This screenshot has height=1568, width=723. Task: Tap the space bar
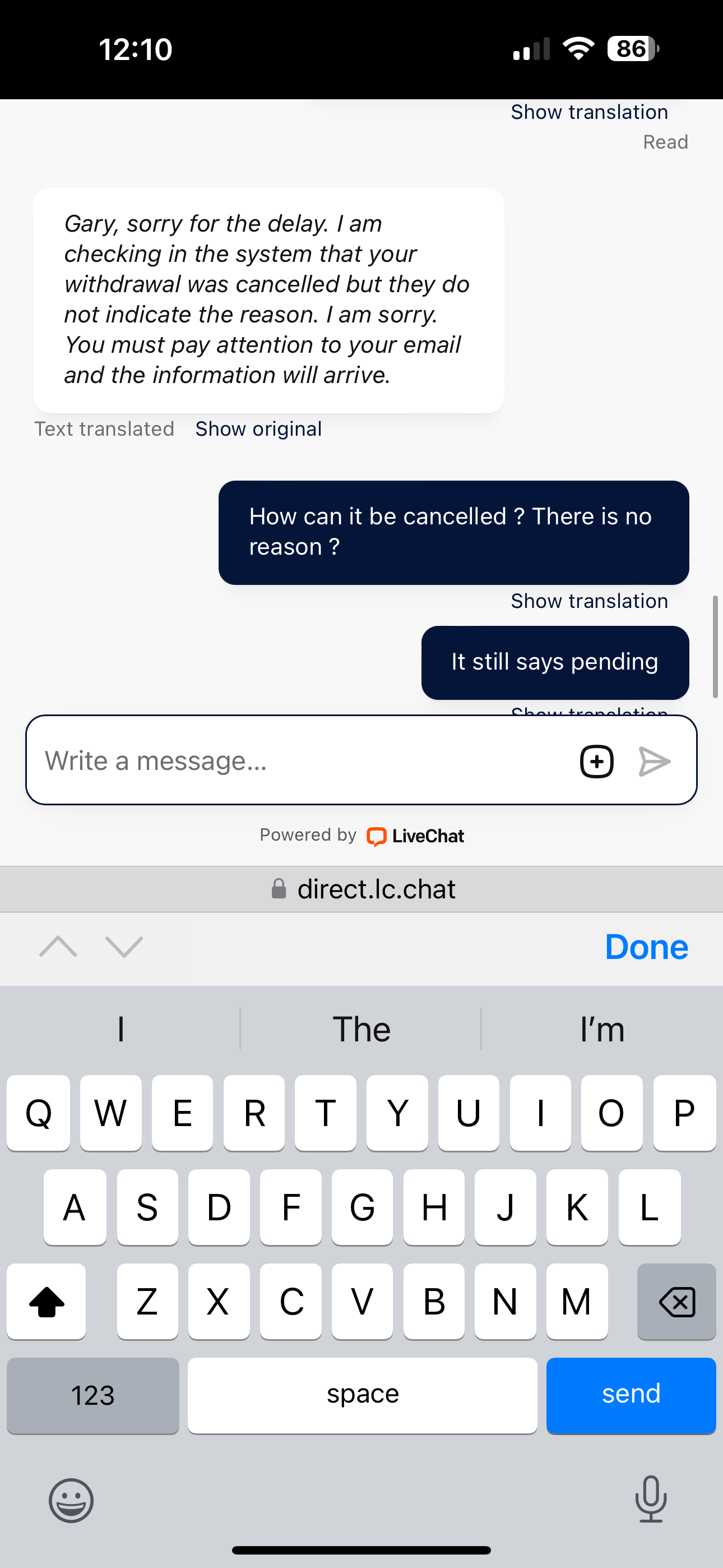click(362, 1395)
